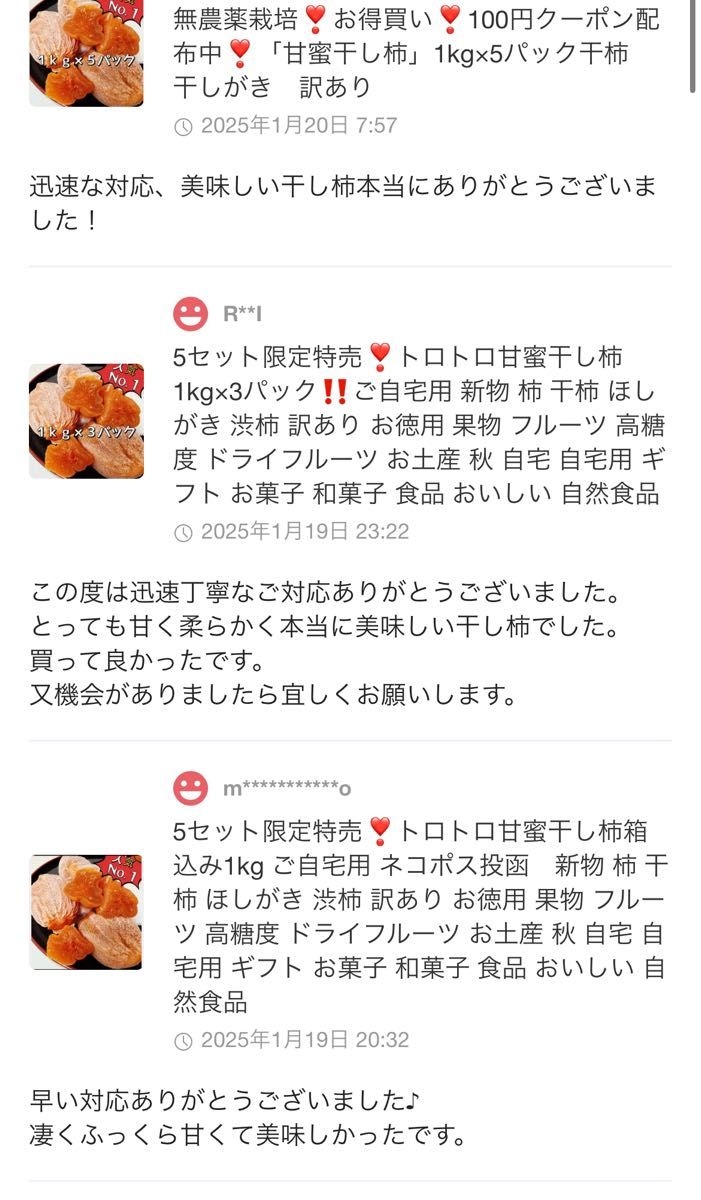Open the 無農薬栽培 甘蜜干し柿 1kg×5パック listing title
Image resolution: width=701 pixels, height=1200 pixels.
[417, 53]
